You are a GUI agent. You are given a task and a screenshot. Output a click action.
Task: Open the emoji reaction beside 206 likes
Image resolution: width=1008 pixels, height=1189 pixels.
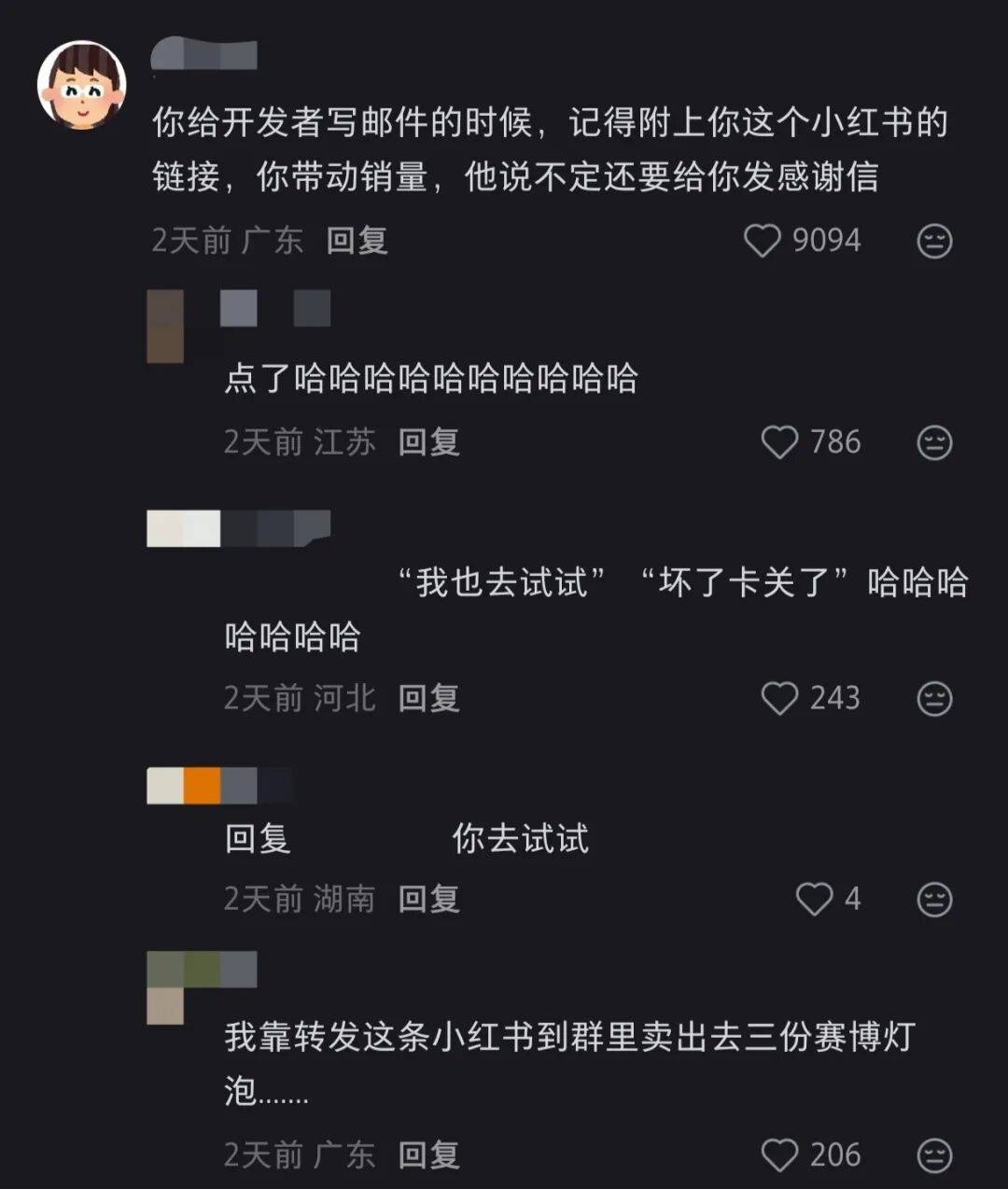coord(934,1155)
